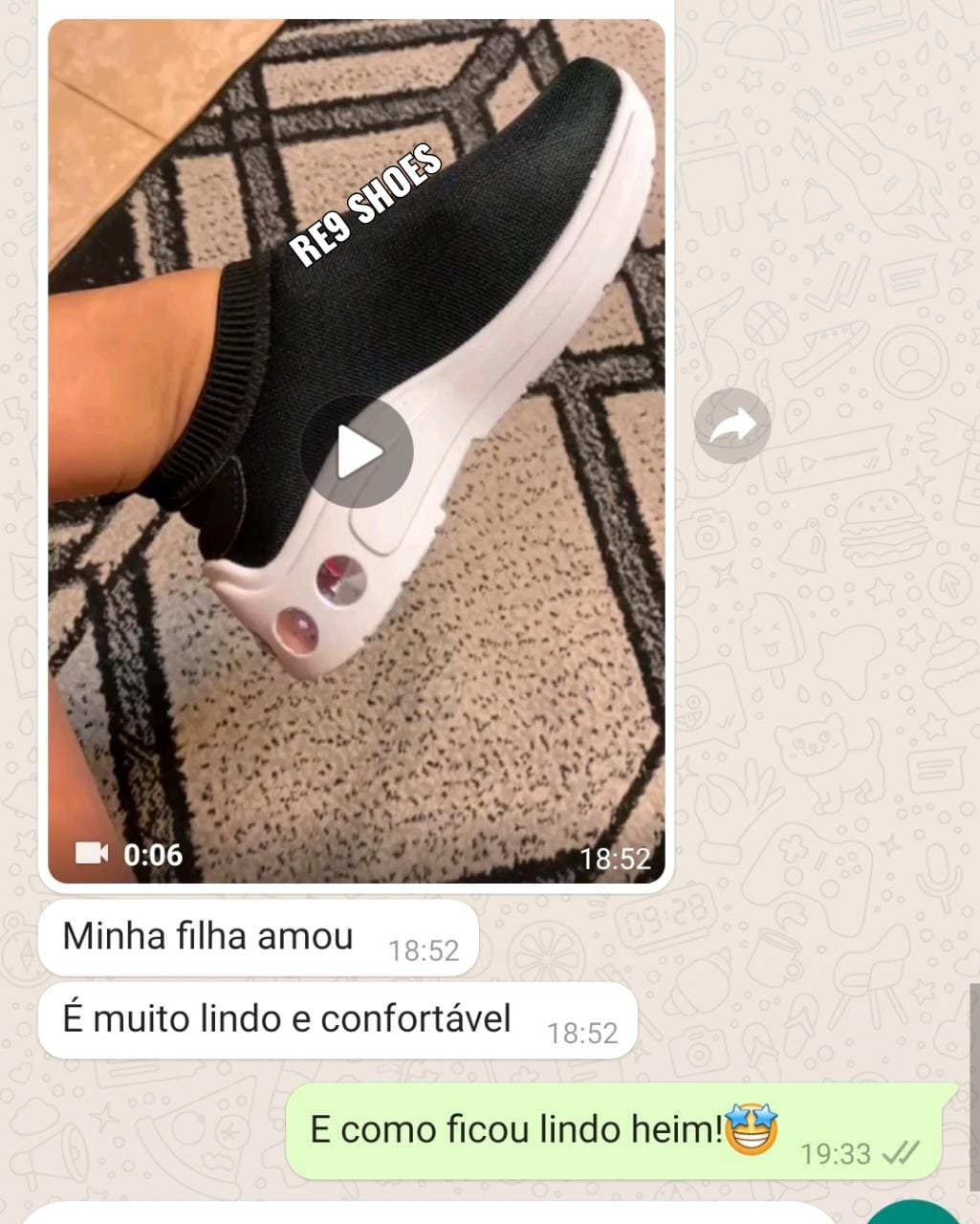Forward the video with the arrow icon
980x1224 pixels.
pyautogui.click(x=732, y=426)
